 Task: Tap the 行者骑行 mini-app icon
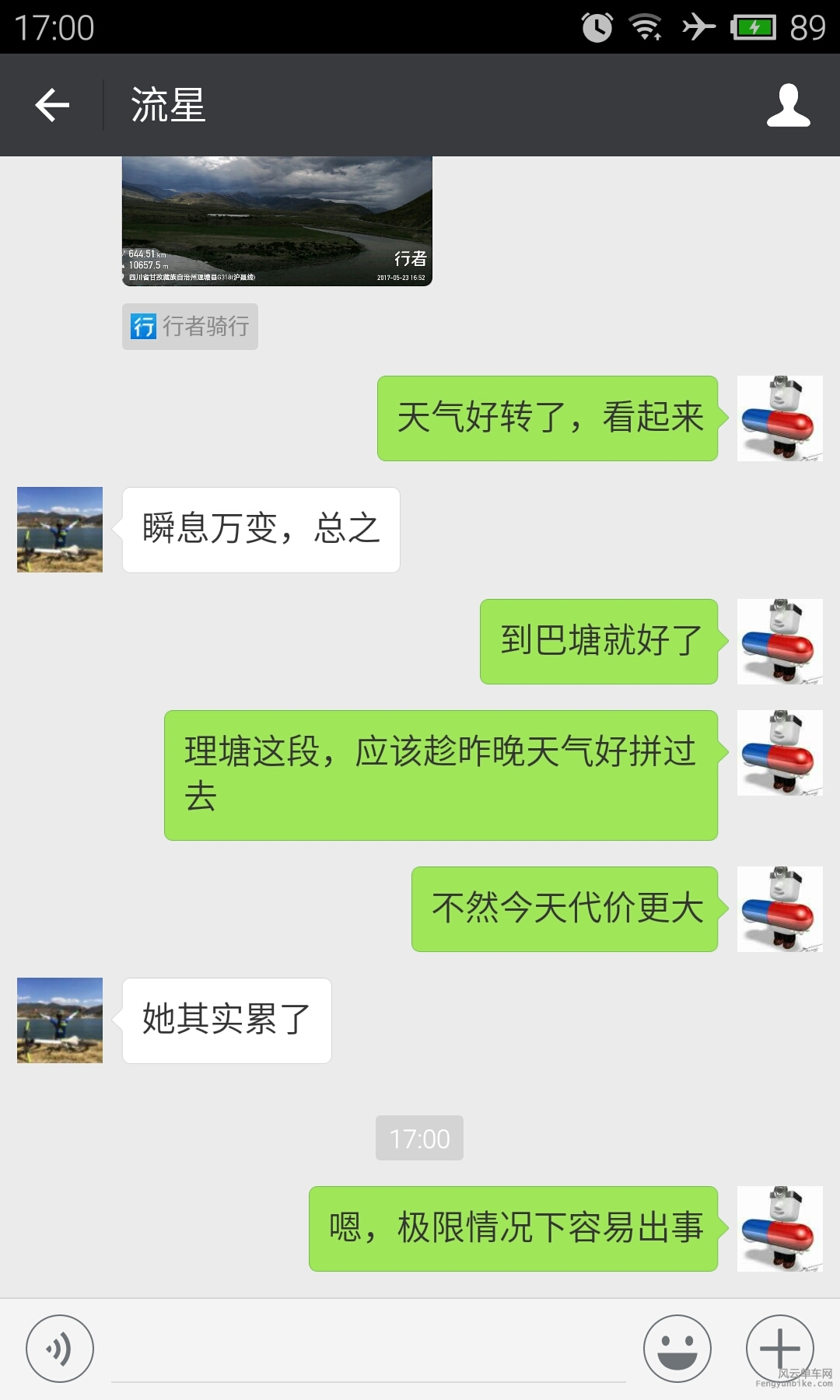(143, 327)
